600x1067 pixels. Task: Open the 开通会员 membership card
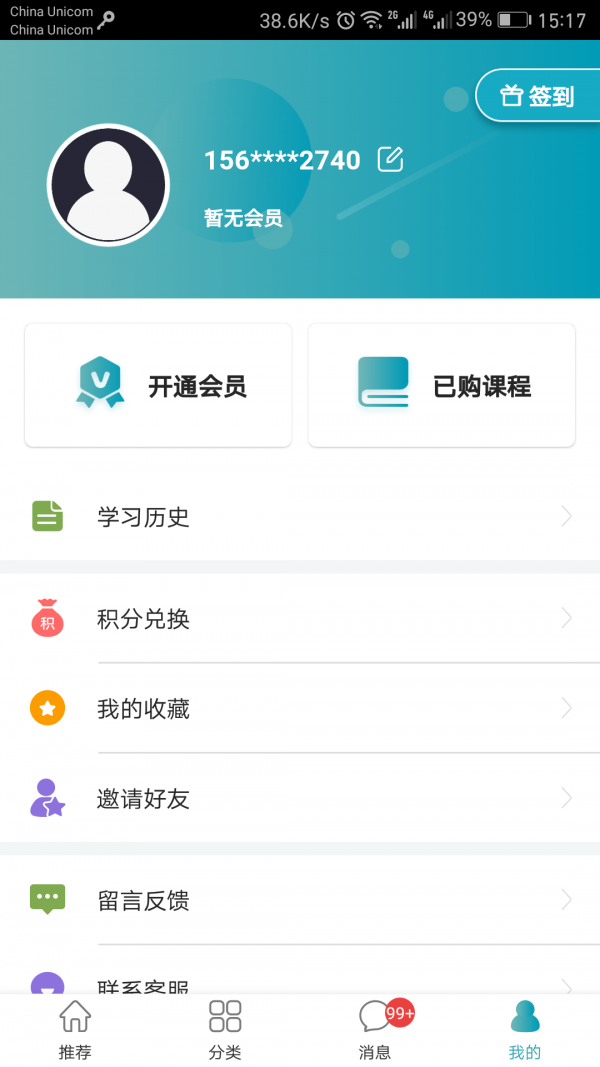click(x=158, y=386)
